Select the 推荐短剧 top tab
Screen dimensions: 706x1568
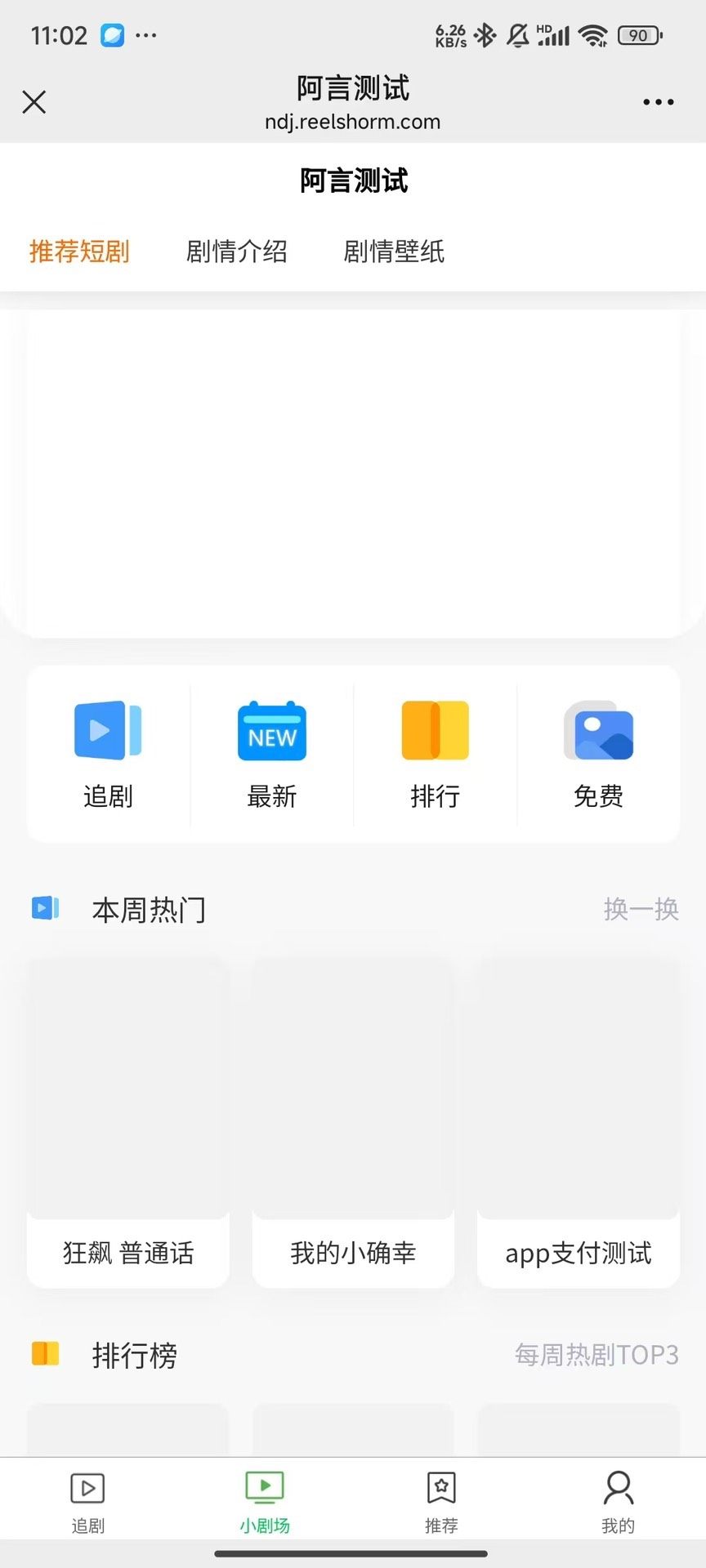79,252
